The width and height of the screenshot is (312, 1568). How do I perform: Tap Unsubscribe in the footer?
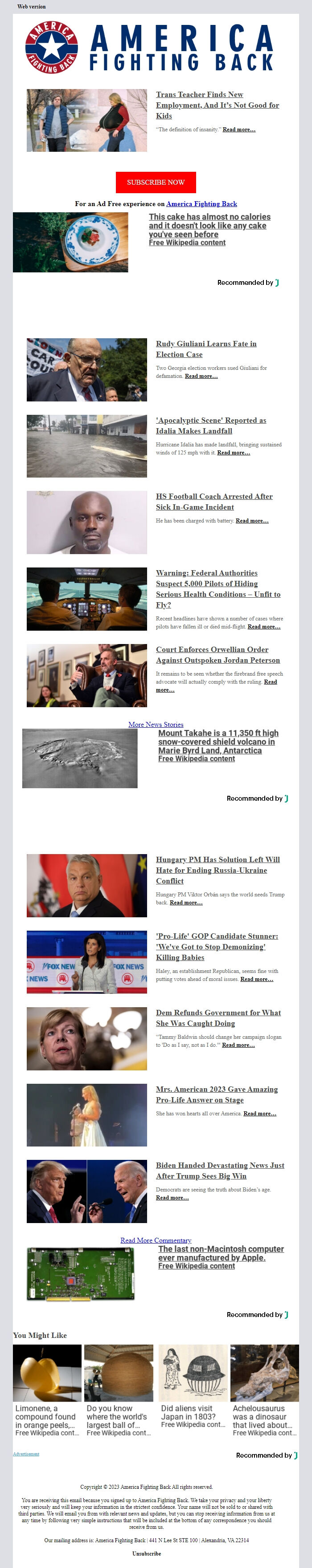[147, 1553]
